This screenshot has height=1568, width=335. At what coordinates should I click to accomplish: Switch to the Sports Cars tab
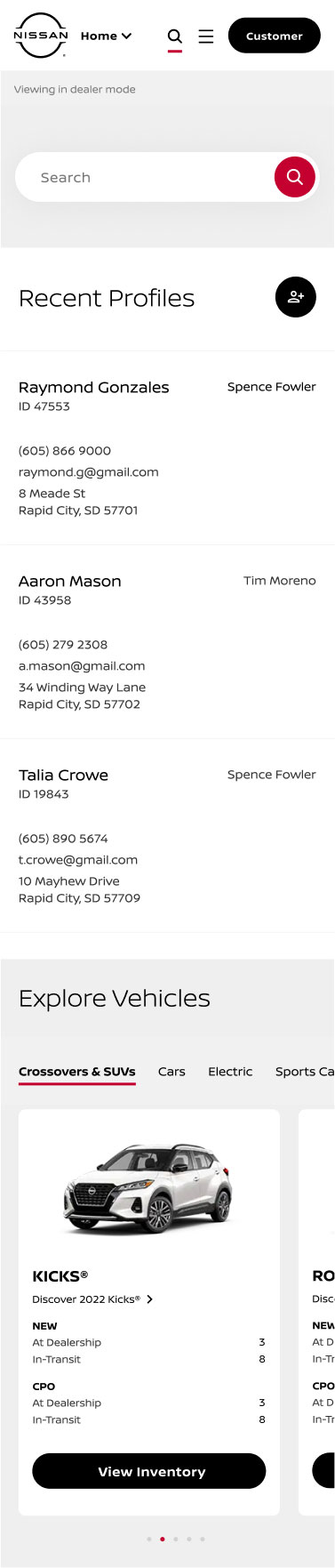pyautogui.click(x=305, y=1072)
